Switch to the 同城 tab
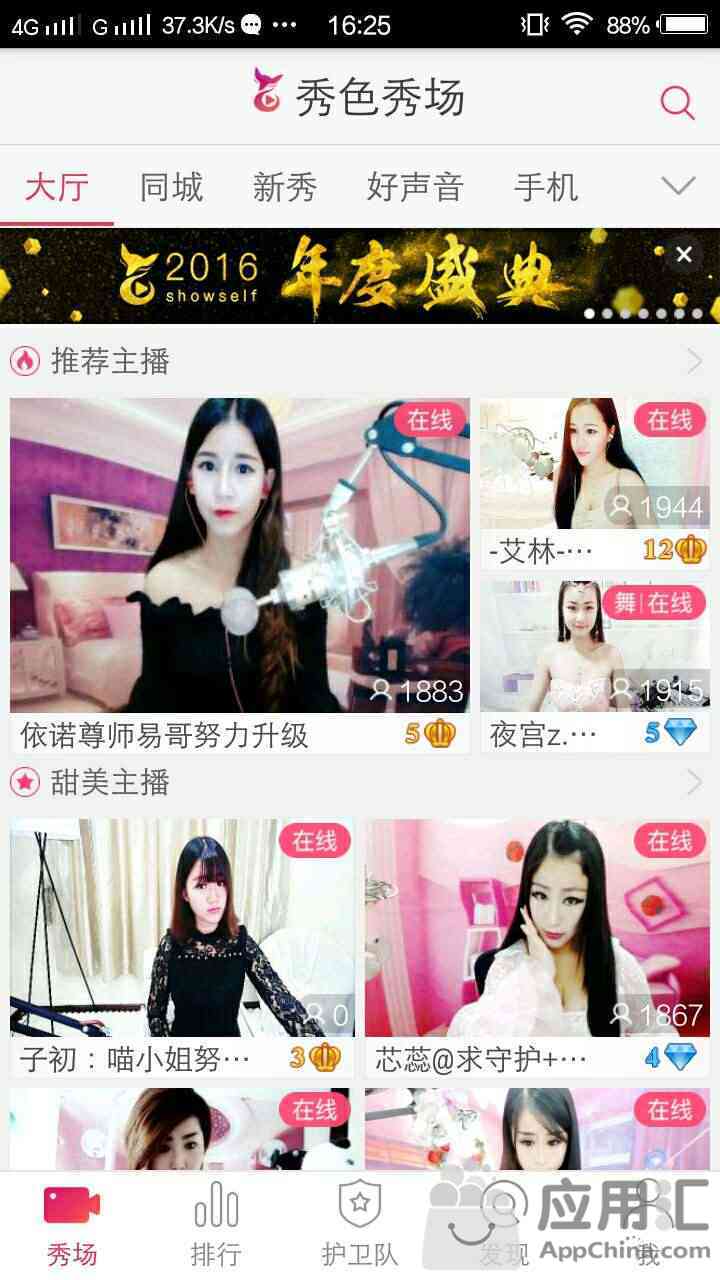 point(171,187)
